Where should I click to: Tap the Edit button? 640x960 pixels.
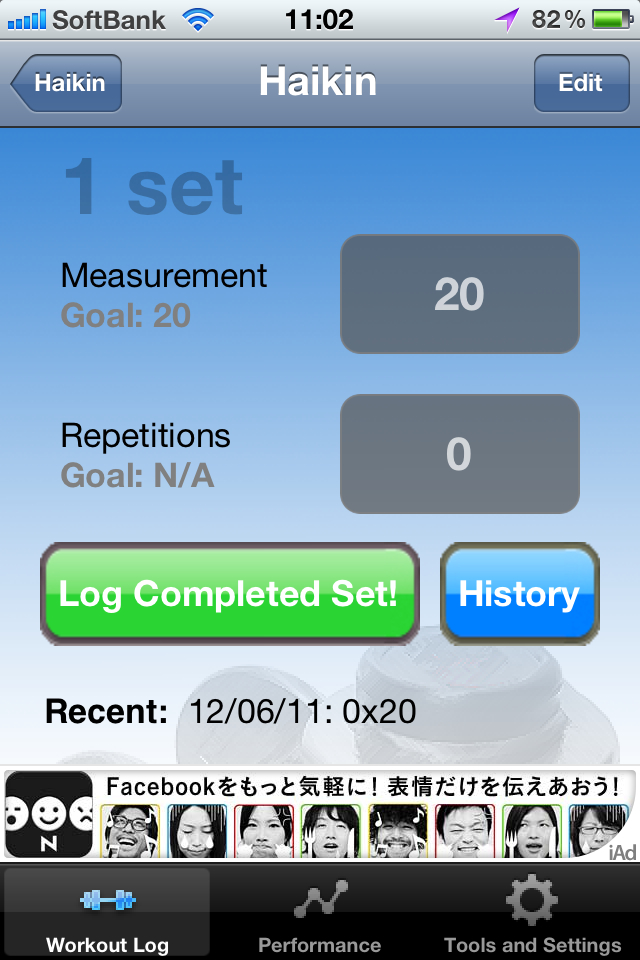[x=580, y=83]
